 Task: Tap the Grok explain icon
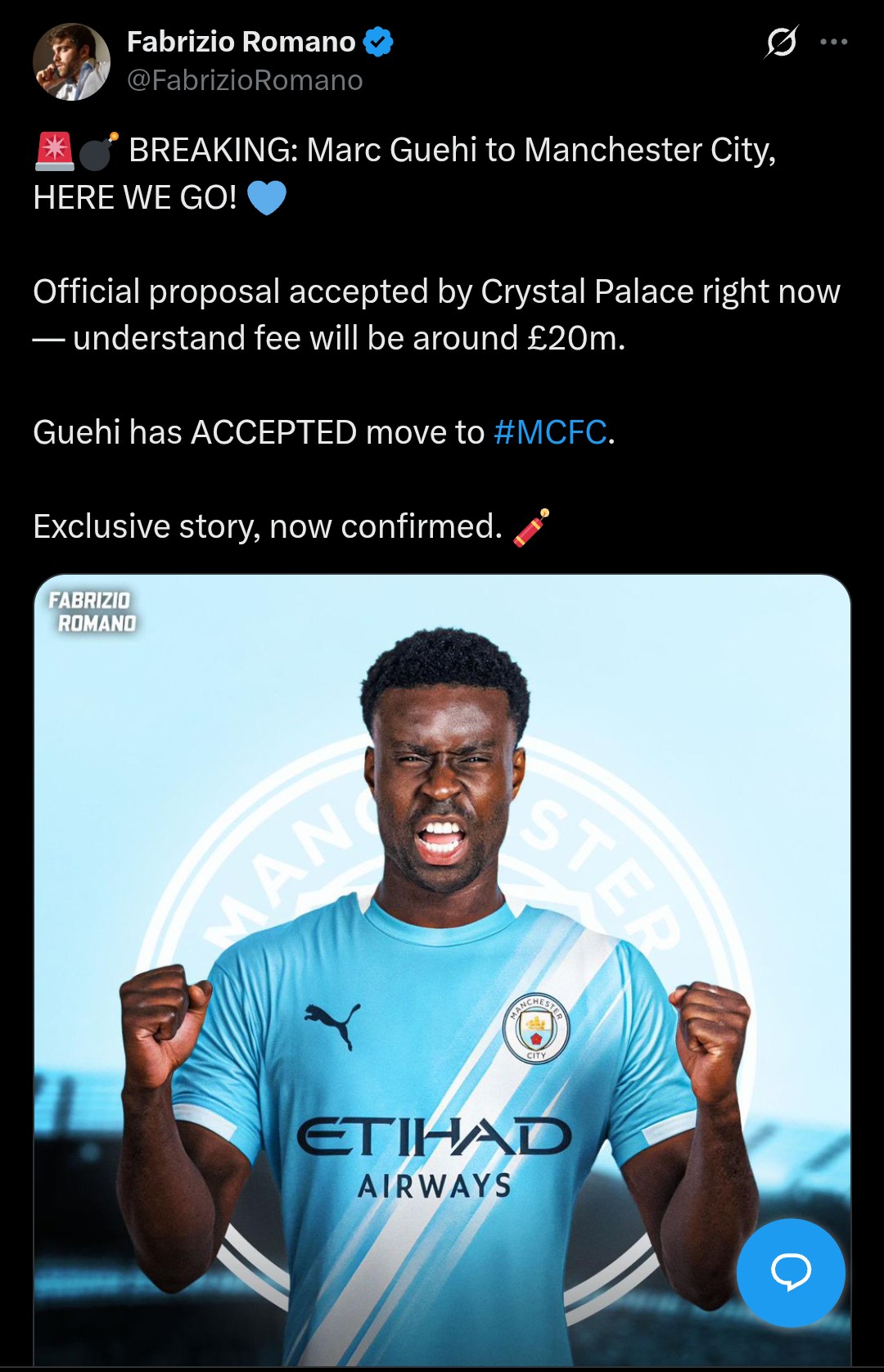(x=781, y=42)
